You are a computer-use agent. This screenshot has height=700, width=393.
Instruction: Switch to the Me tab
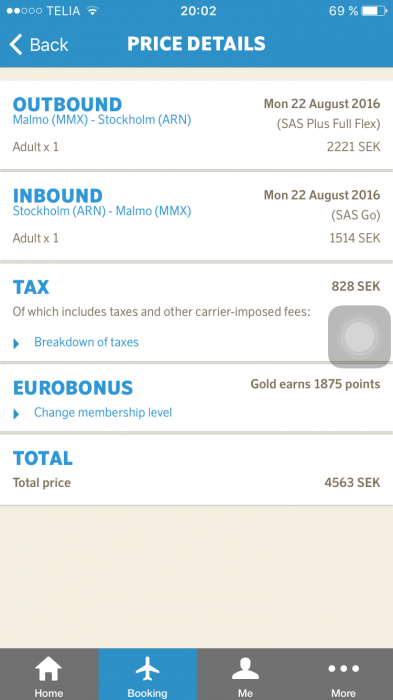point(246,674)
